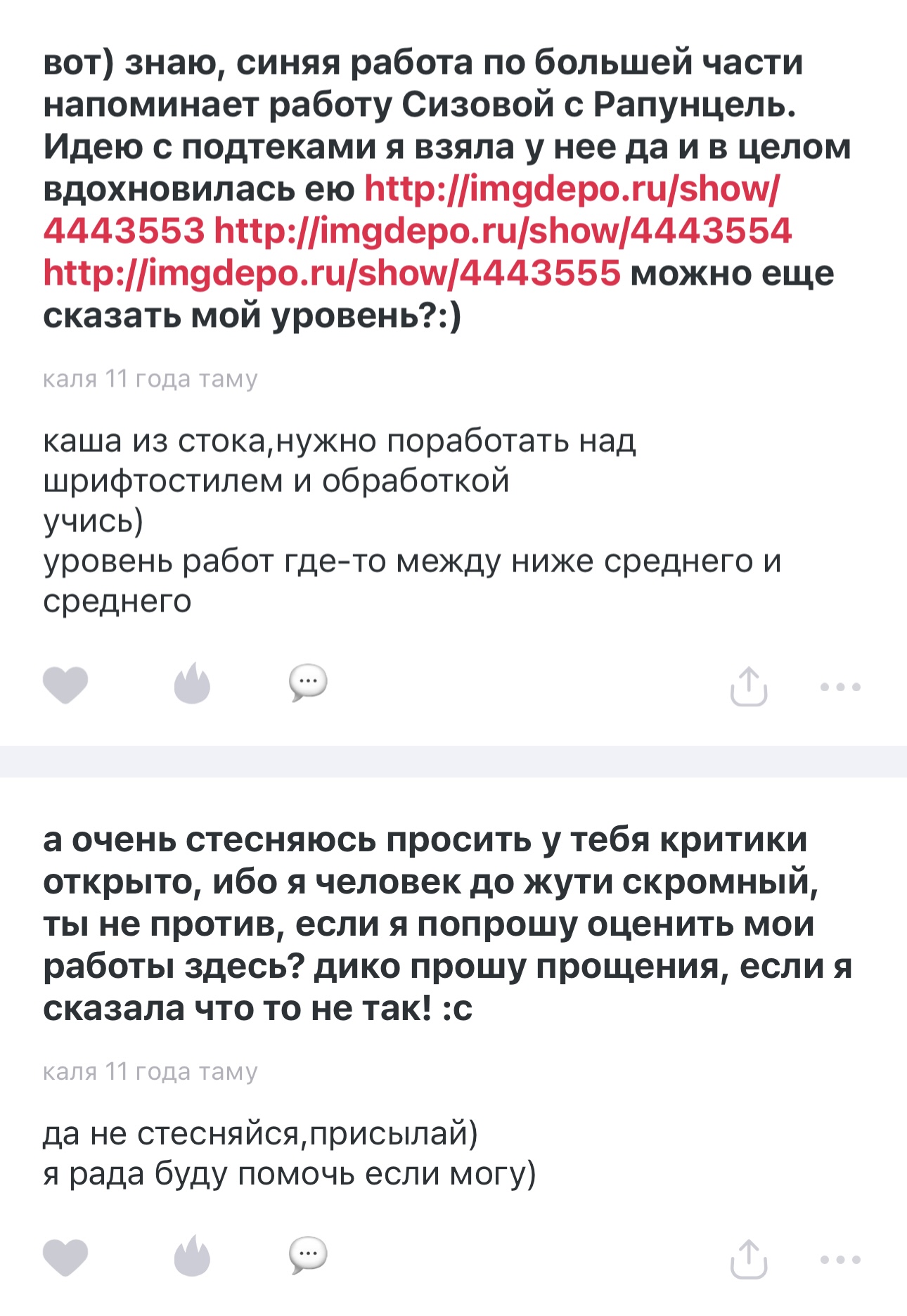The height and width of the screenshot is (1316, 907).
Task: Tap the fire icon under "да не стесняйся" answer
Action: pos(192,1257)
